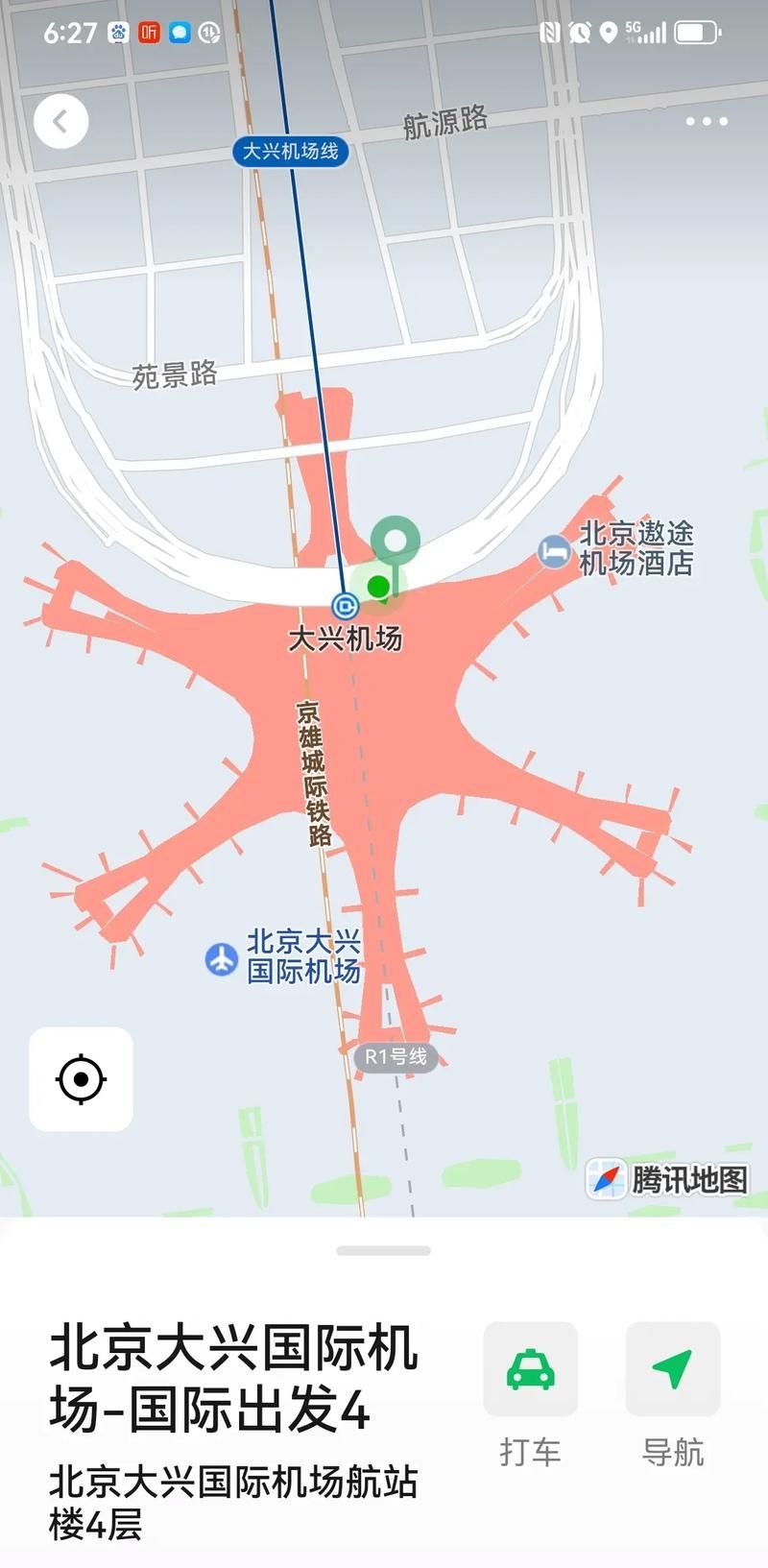Tap the 腾讯地图 compass logo
This screenshot has width=768, height=1568.
tap(607, 1178)
